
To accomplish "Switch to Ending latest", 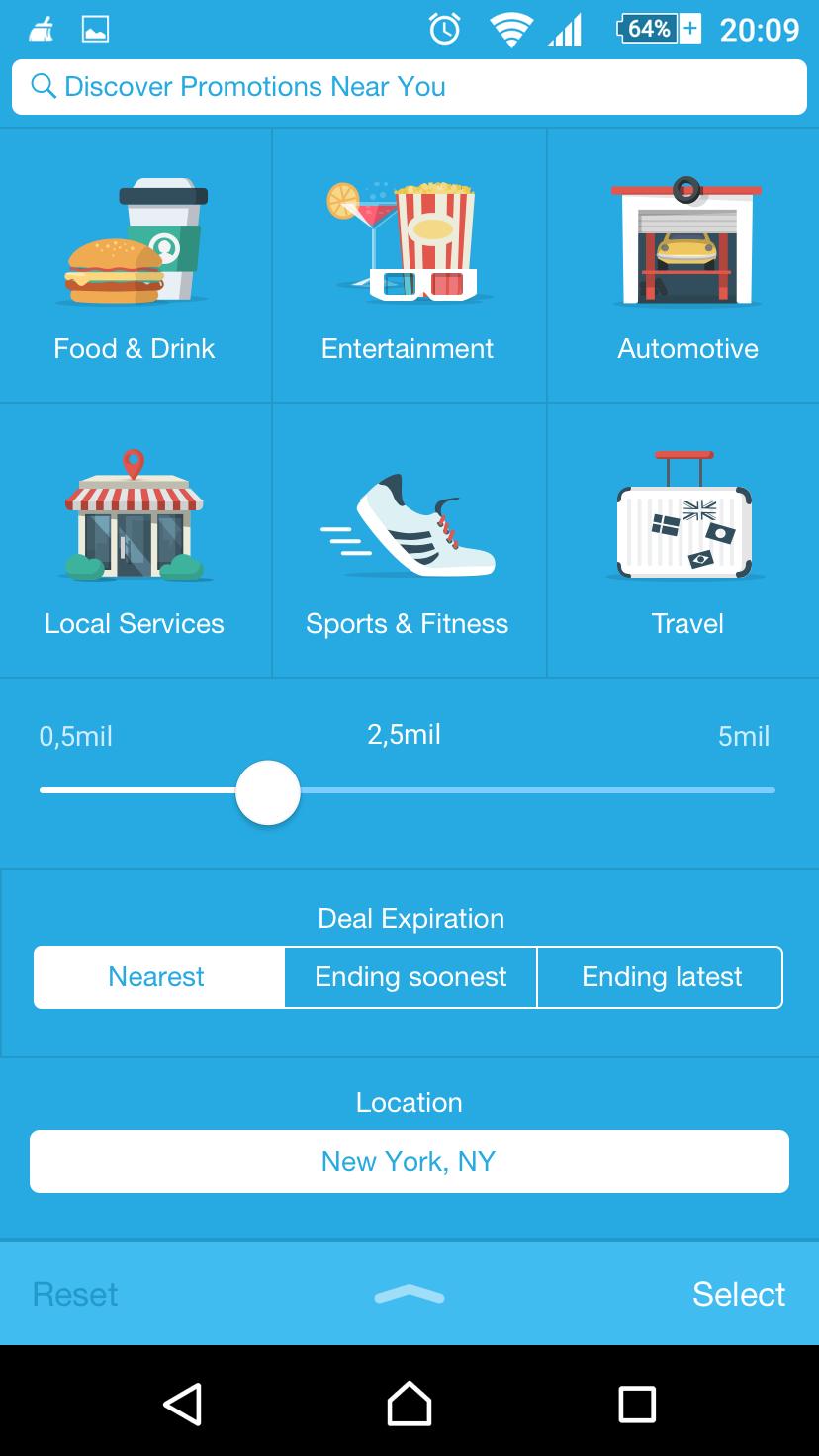I will [x=661, y=977].
